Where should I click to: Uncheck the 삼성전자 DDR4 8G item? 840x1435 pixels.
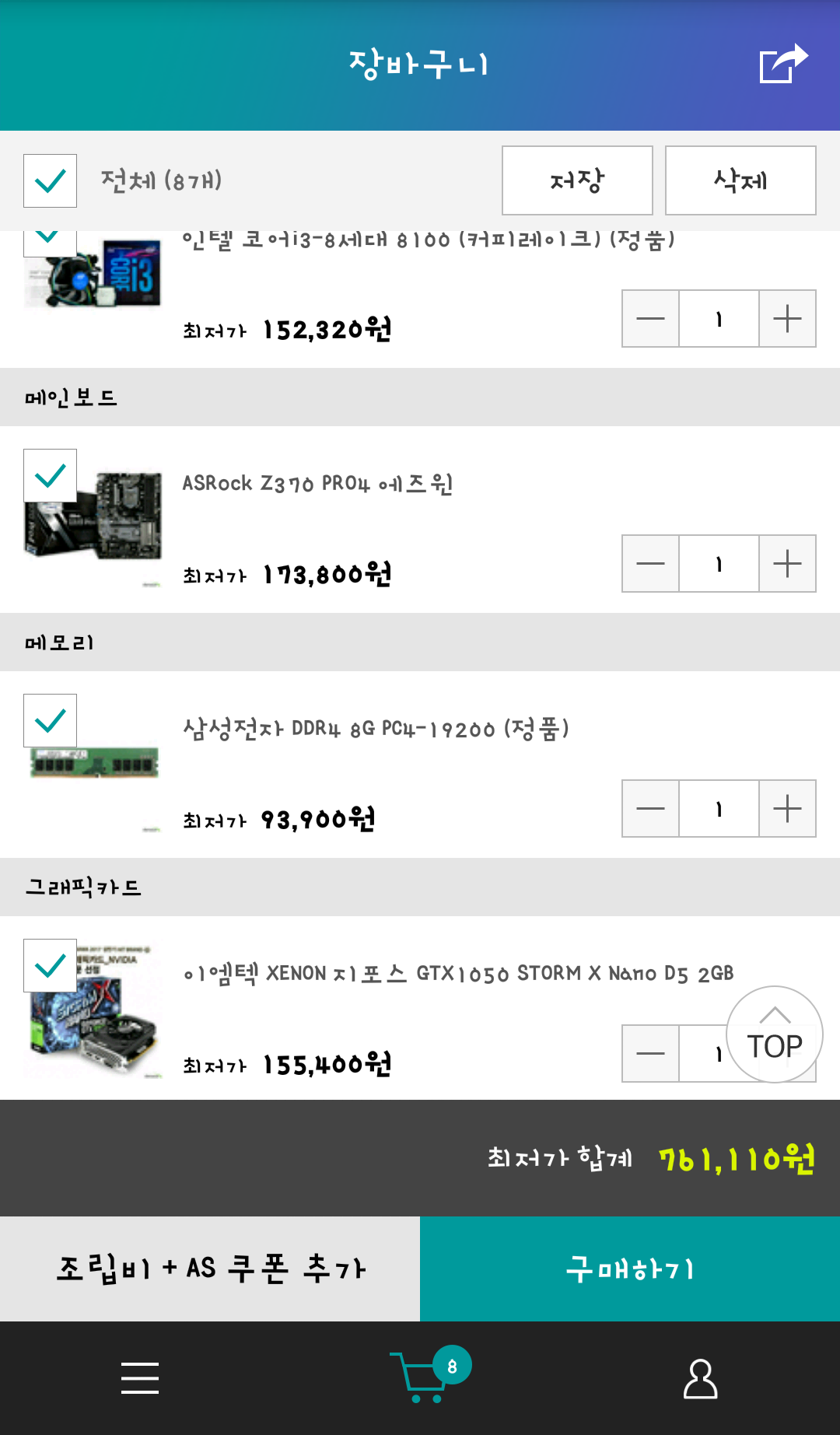(51, 721)
